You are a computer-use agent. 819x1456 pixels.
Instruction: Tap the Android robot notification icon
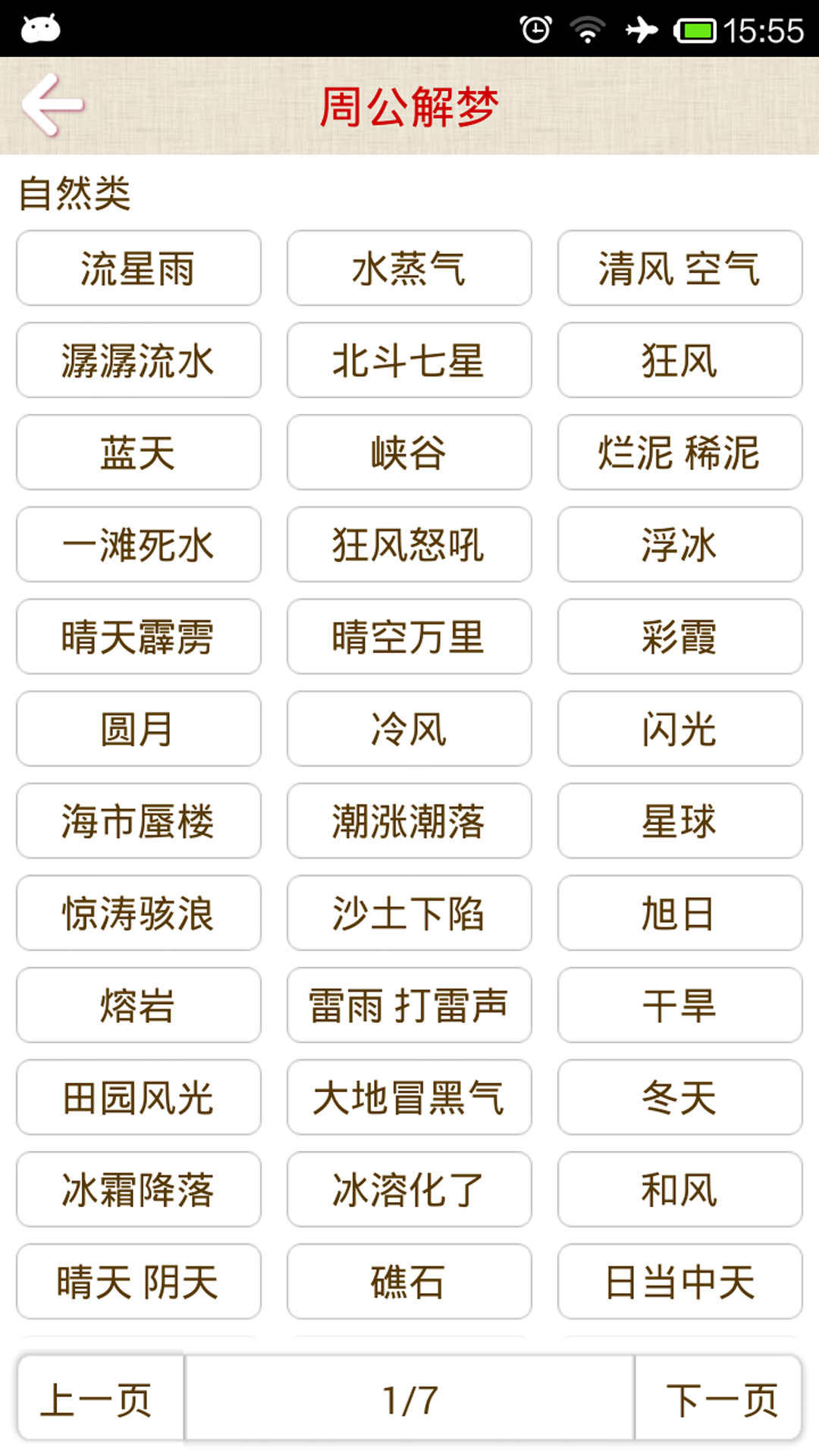[x=42, y=29]
